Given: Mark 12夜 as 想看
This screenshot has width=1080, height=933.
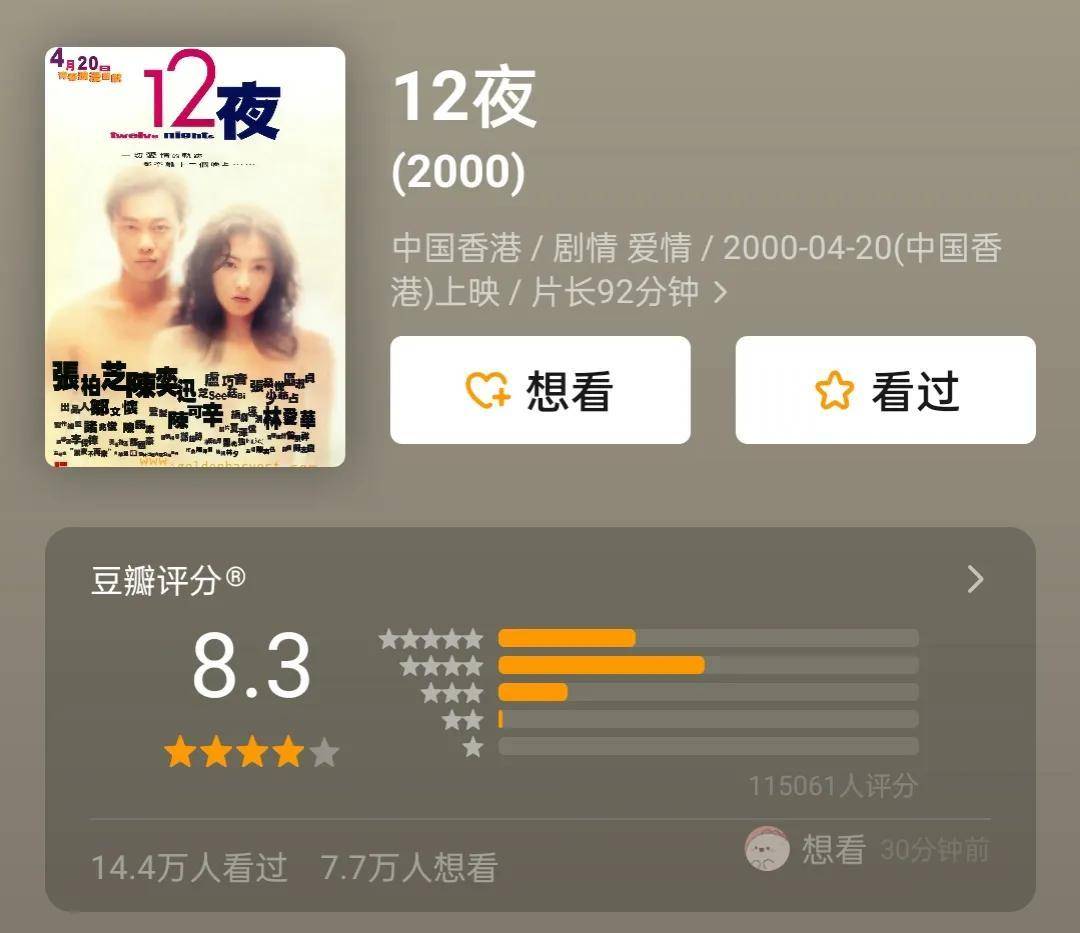Looking at the screenshot, I should pyautogui.click(x=540, y=390).
